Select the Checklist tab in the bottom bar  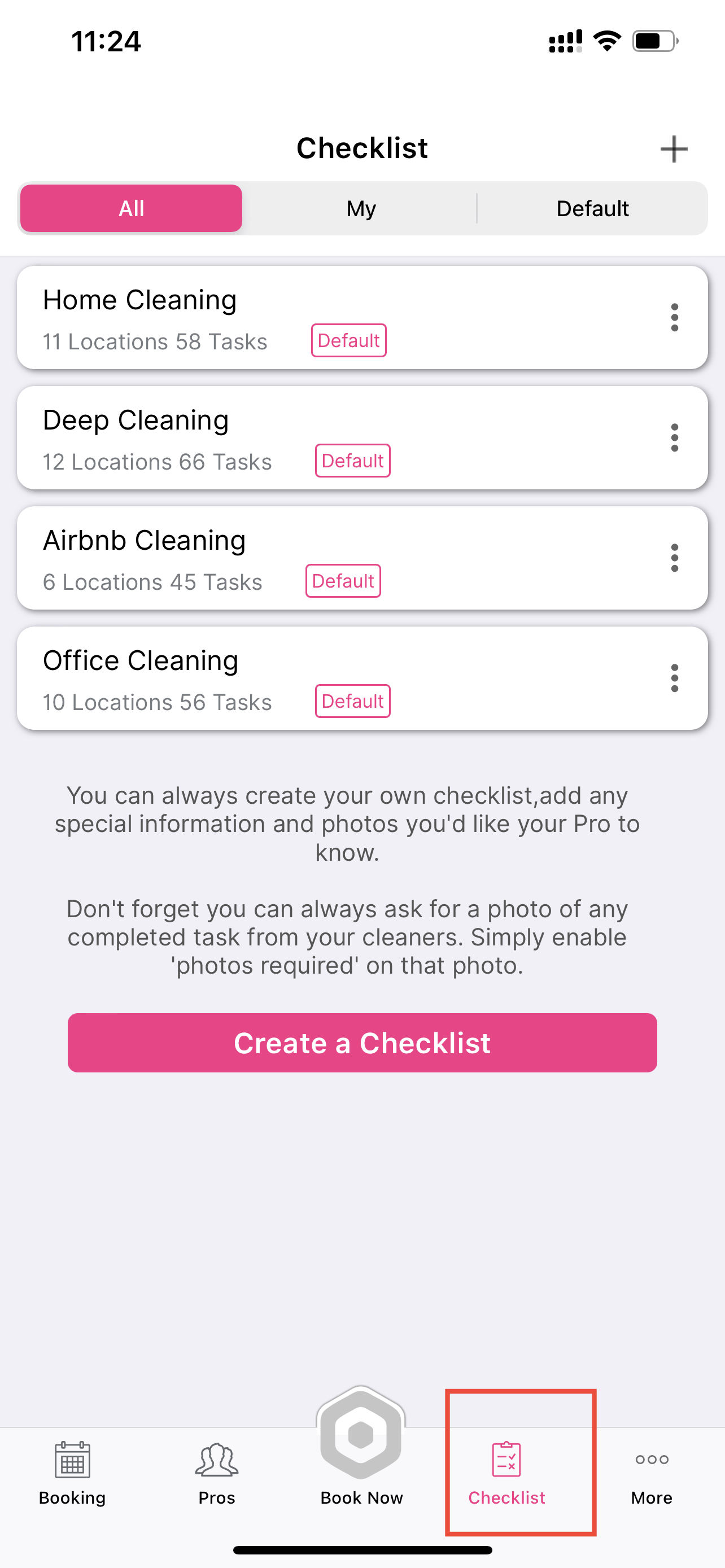tap(506, 1473)
